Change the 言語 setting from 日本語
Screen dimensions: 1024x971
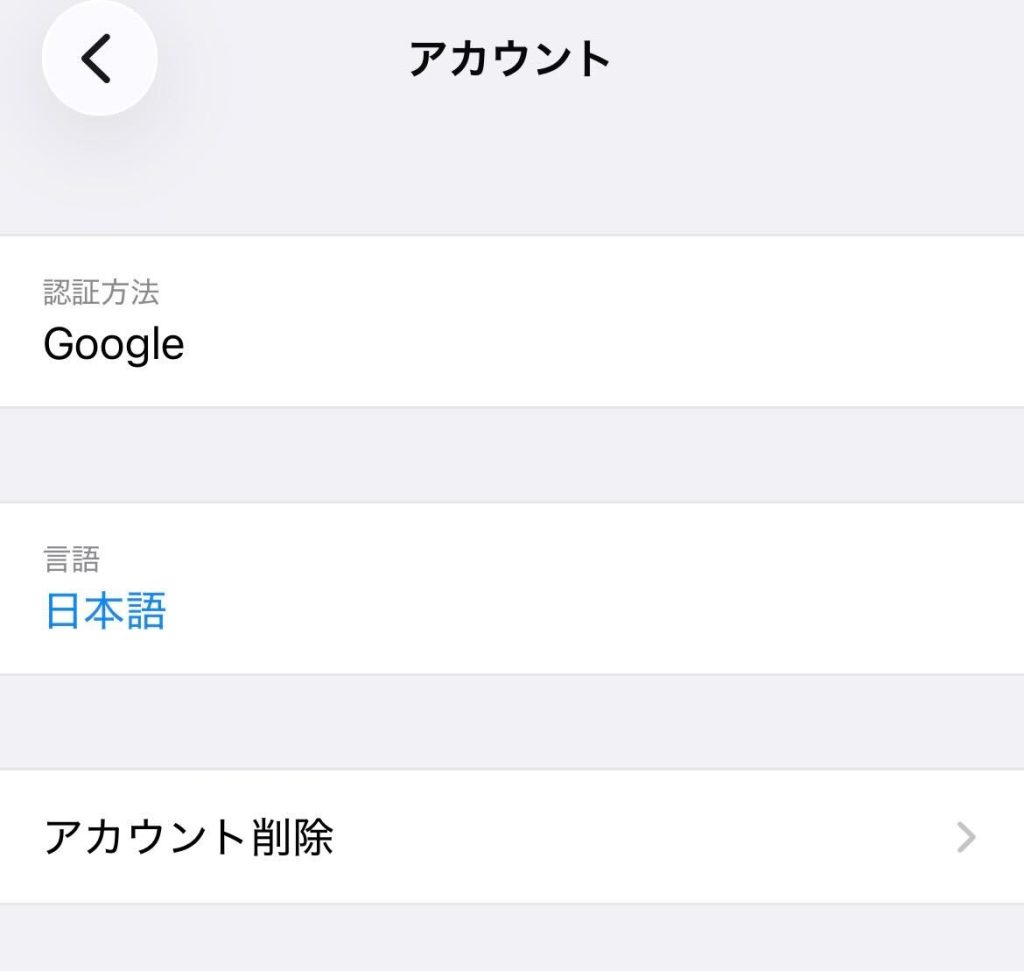(105, 611)
